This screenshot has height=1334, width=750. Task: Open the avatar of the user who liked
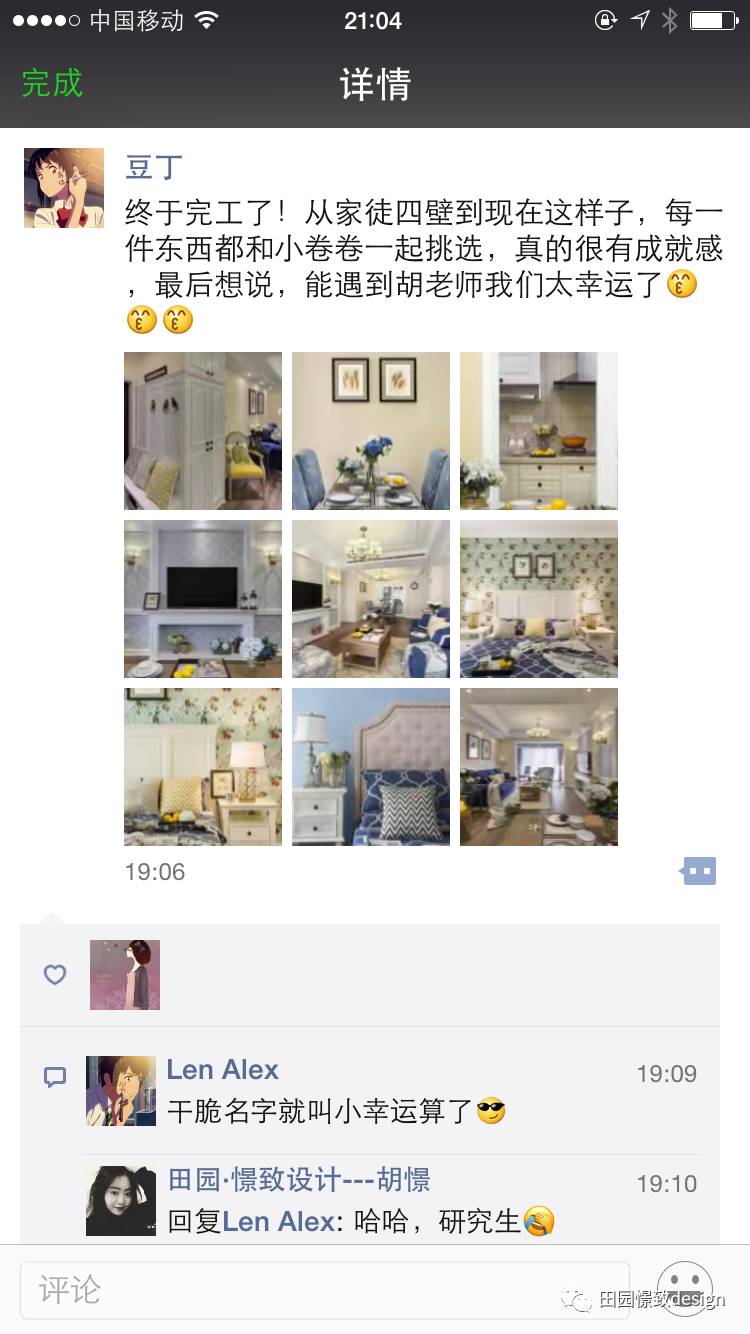tap(125, 975)
